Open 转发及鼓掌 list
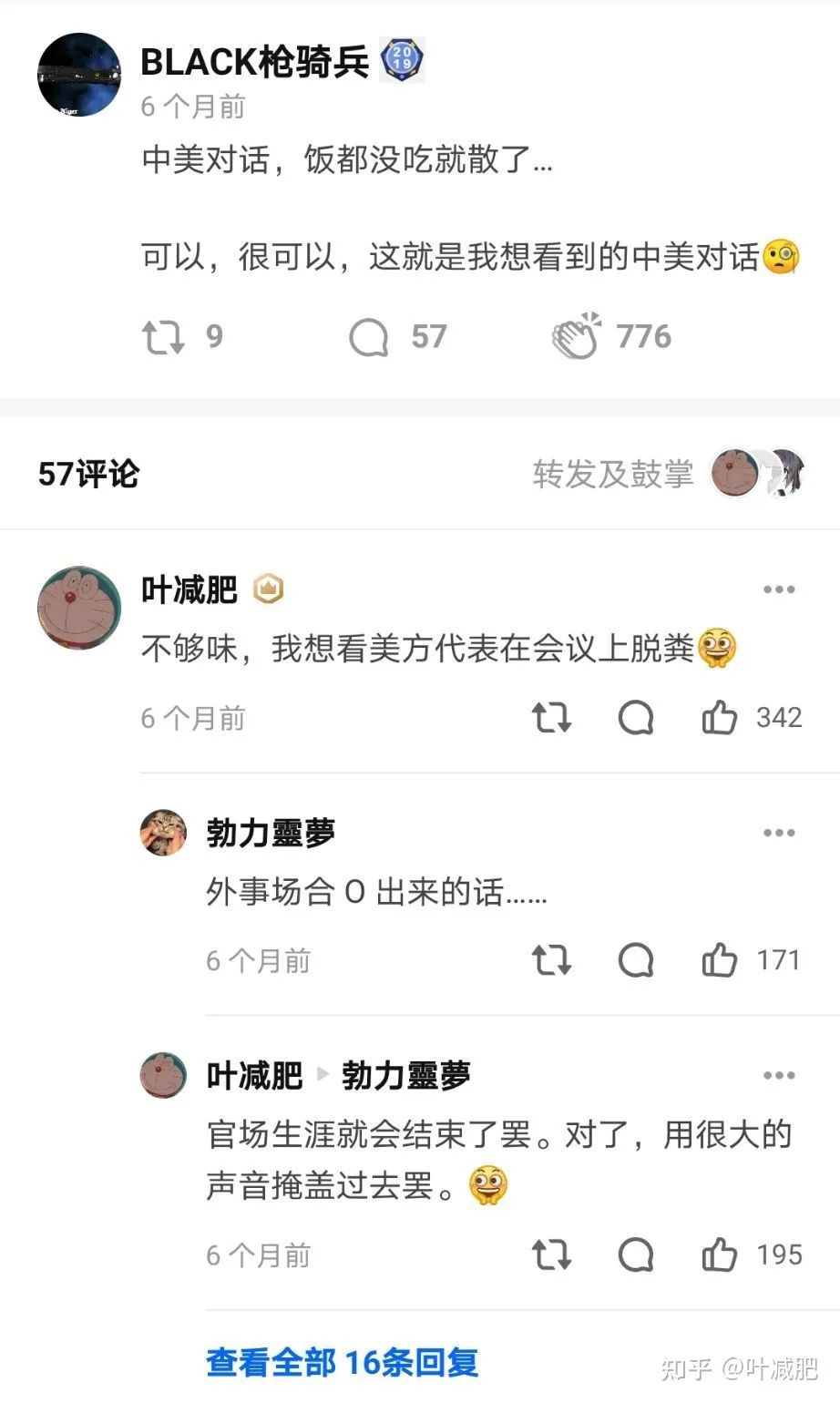This screenshot has height=1403, width=840. tap(612, 474)
